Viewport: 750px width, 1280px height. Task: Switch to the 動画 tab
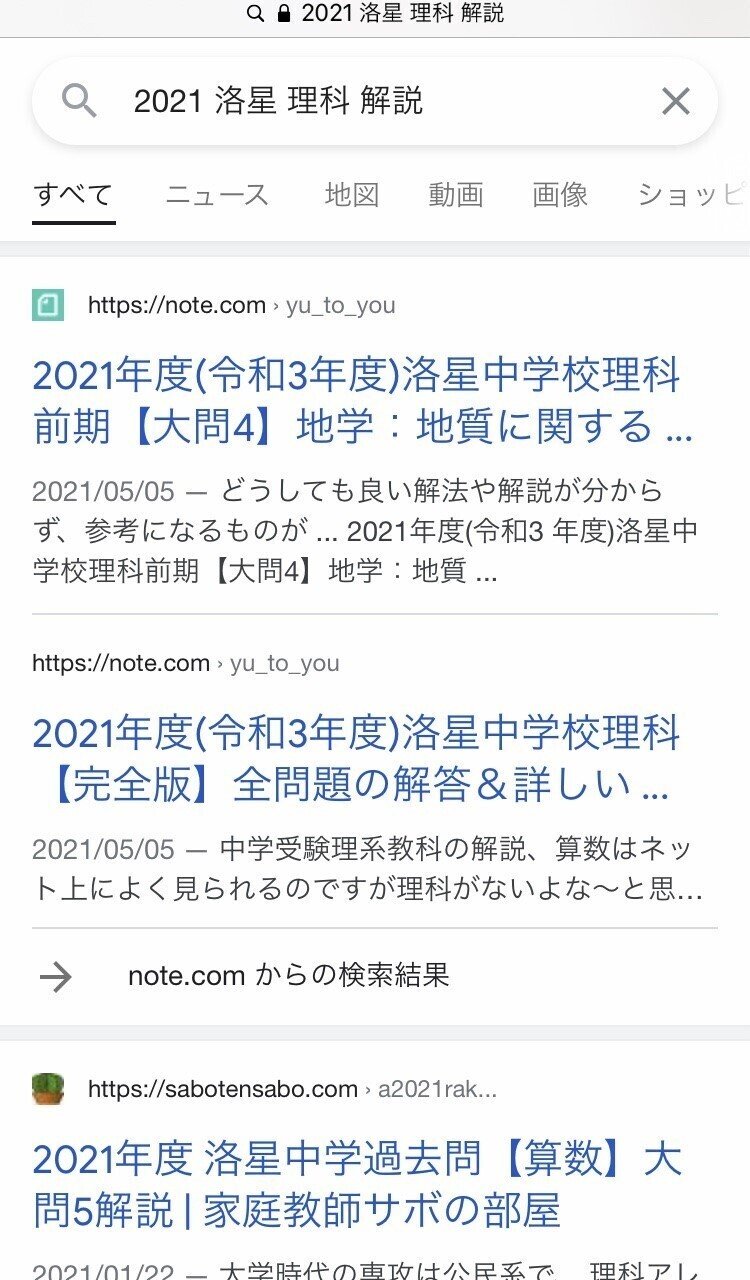point(456,195)
